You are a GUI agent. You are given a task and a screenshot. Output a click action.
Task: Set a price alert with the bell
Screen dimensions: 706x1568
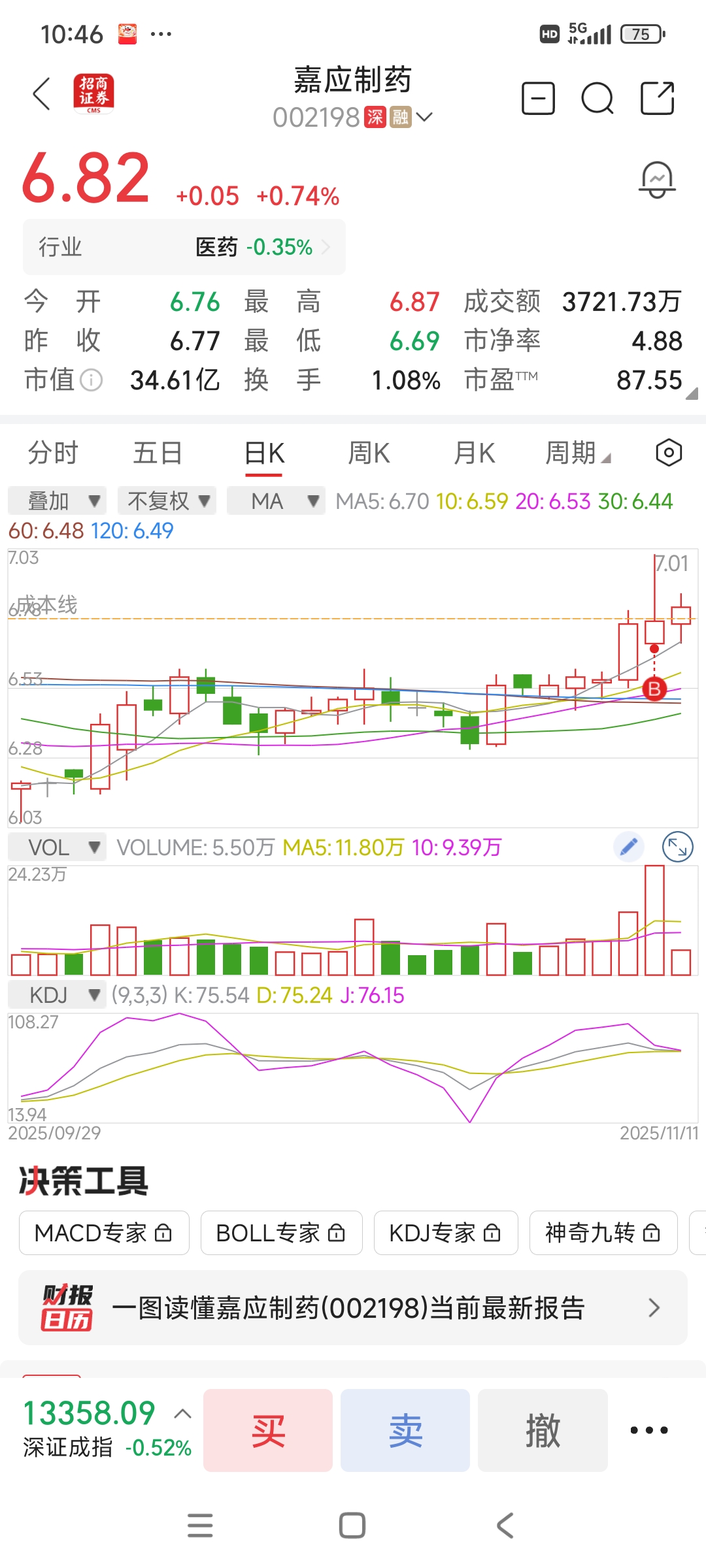(x=657, y=180)
